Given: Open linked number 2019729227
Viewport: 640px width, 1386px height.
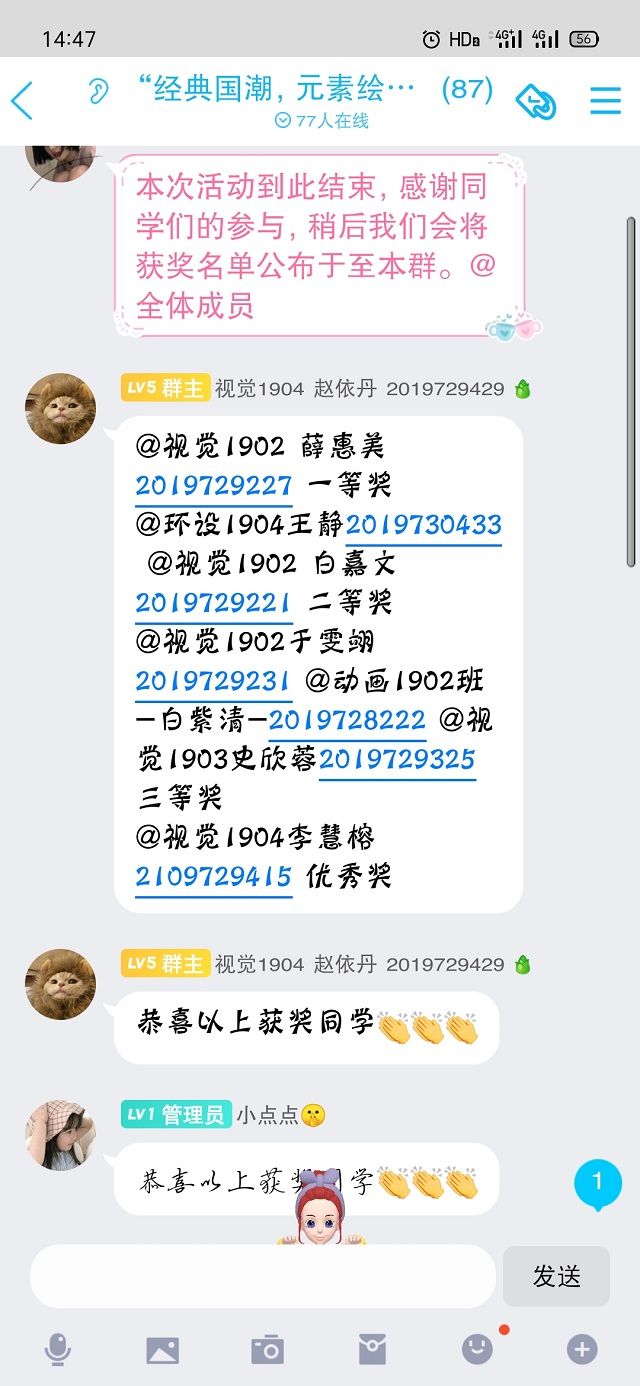Looking at the screenshot, I should pos(213,486).
